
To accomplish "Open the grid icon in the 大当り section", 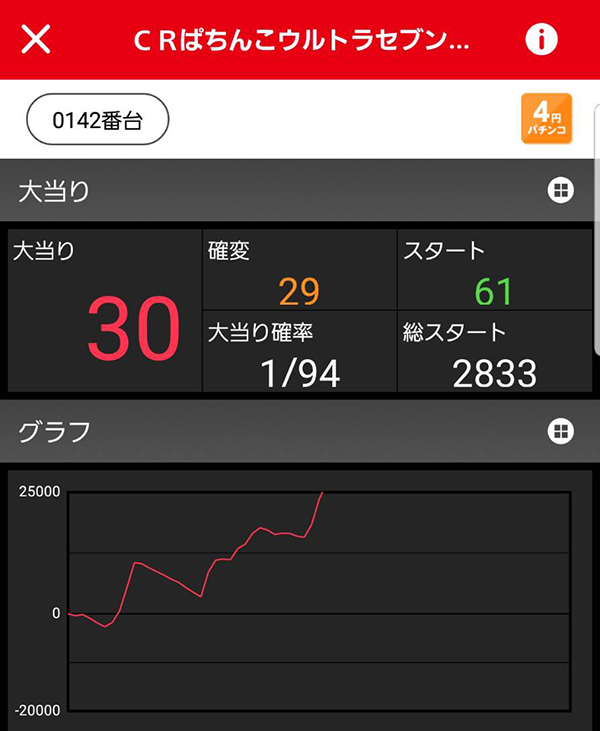I will pos(560,190).
